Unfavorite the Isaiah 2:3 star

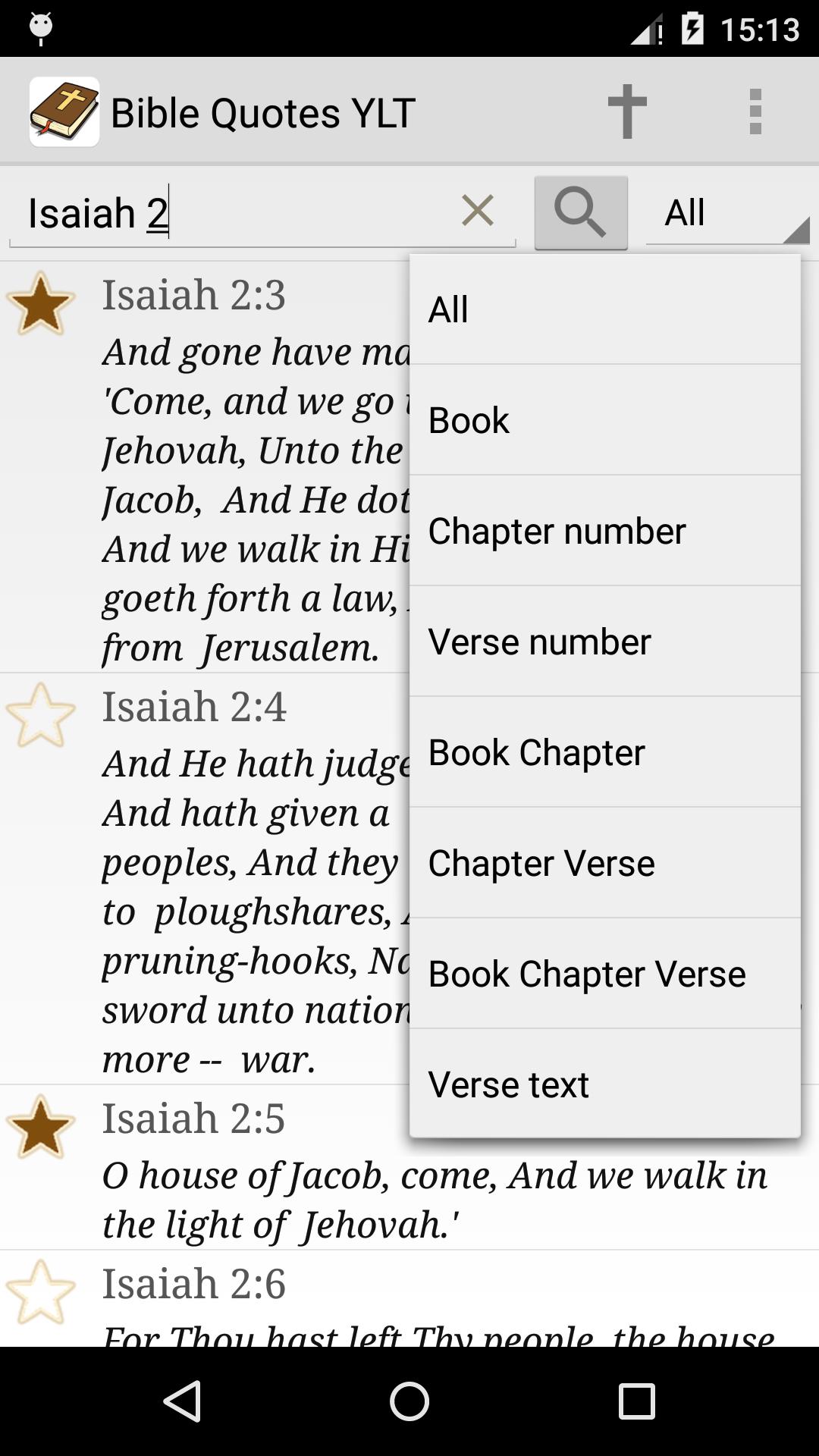(x=41, y=304)
